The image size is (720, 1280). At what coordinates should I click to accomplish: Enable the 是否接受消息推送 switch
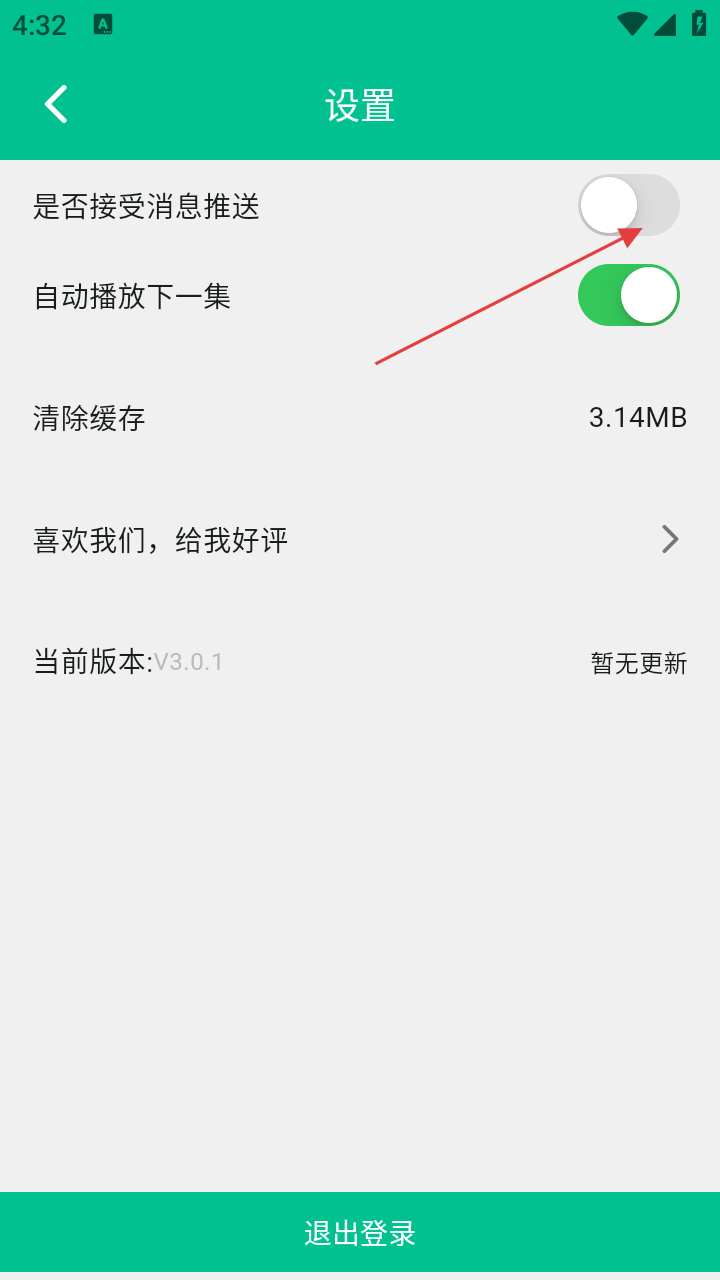628,205
